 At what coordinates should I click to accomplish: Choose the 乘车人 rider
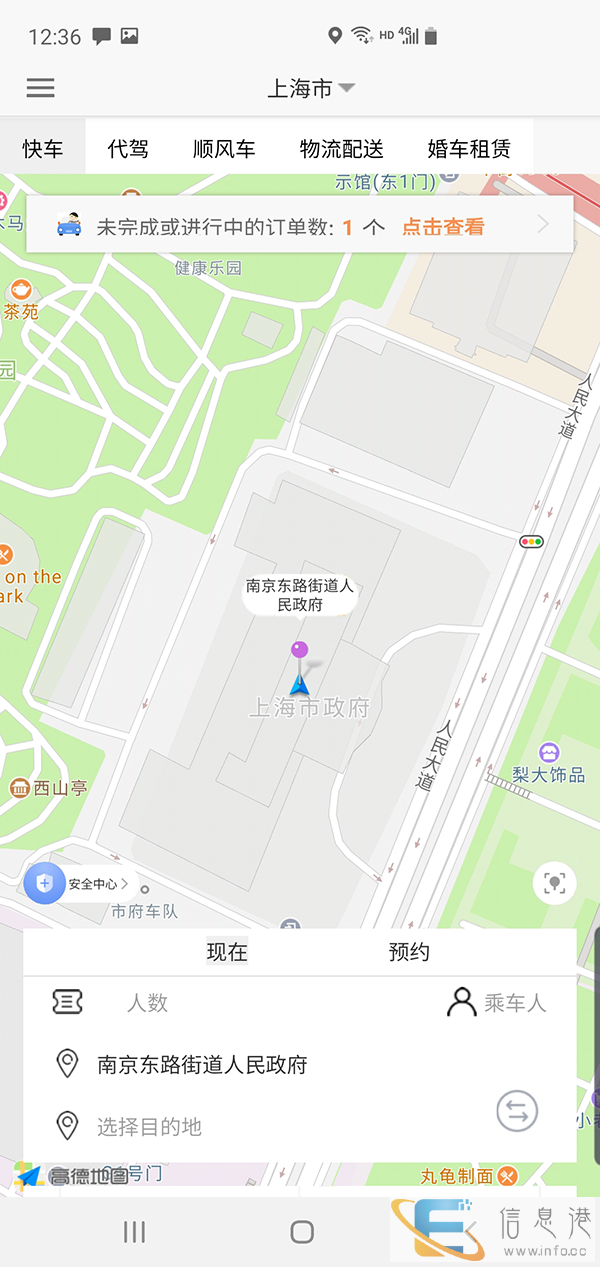[497, 1003]
